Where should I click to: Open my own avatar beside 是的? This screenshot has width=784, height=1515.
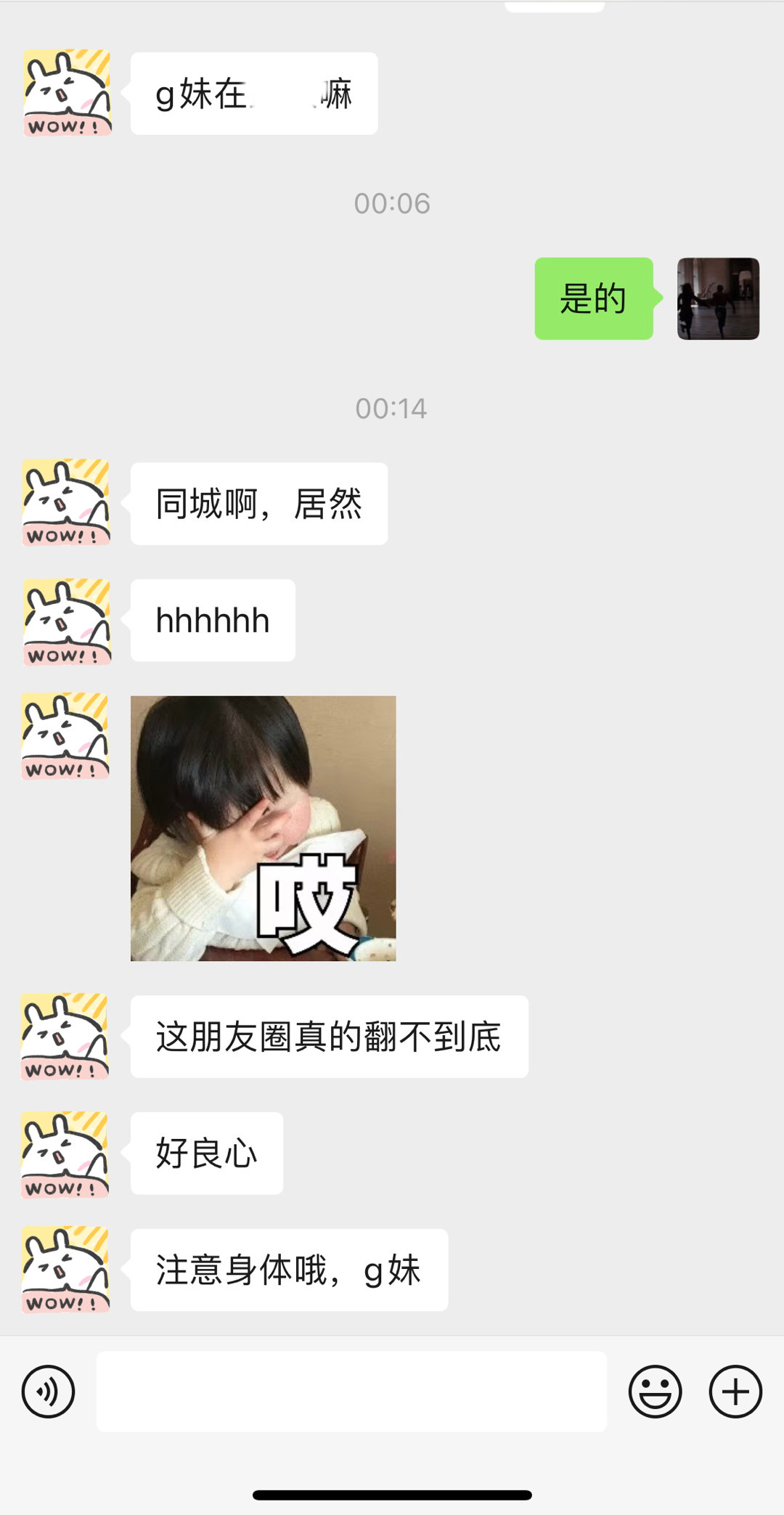pyautogui.click(x=718, y=298)
